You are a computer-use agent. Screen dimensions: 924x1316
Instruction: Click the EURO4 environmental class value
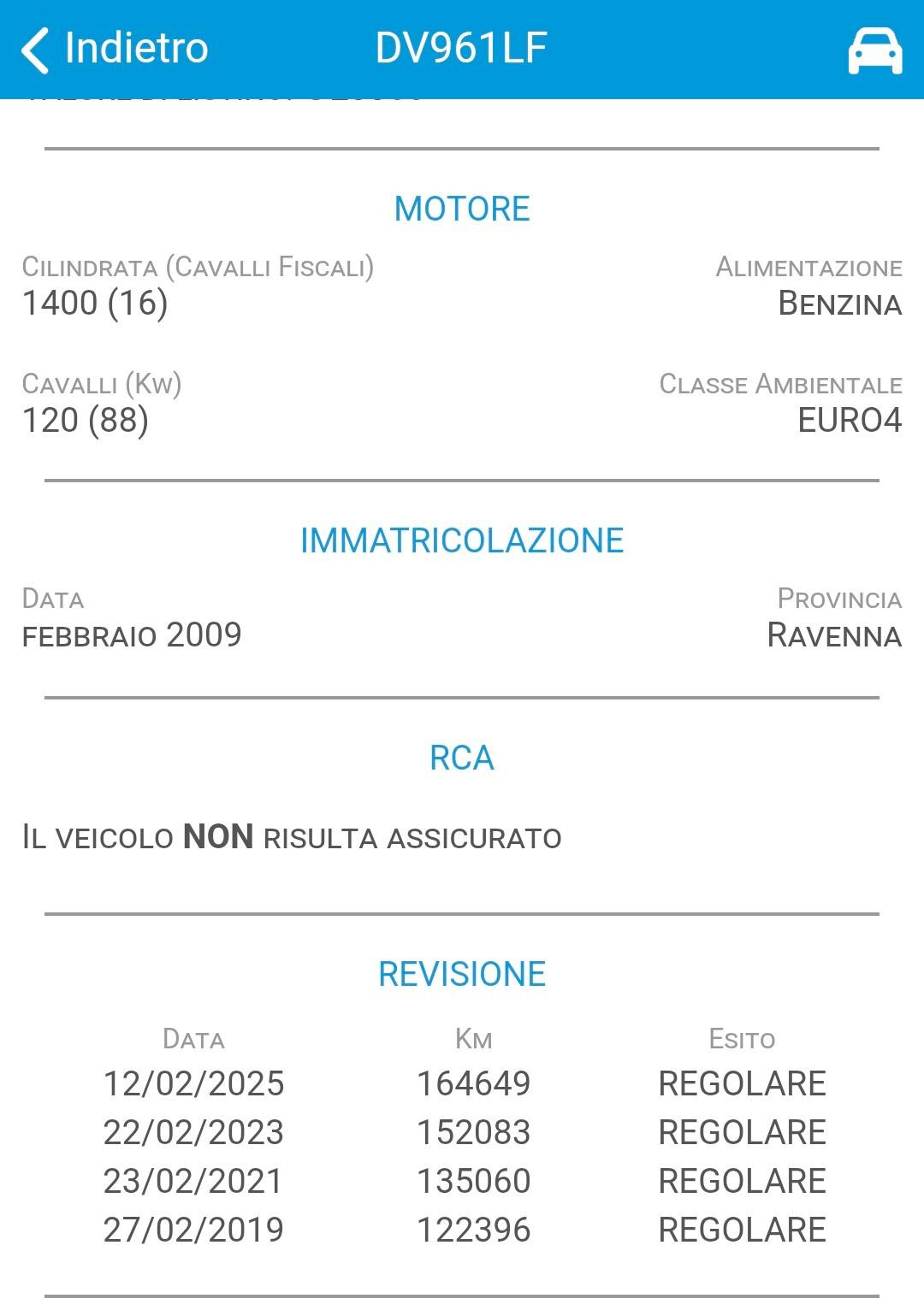coord(850,419)
